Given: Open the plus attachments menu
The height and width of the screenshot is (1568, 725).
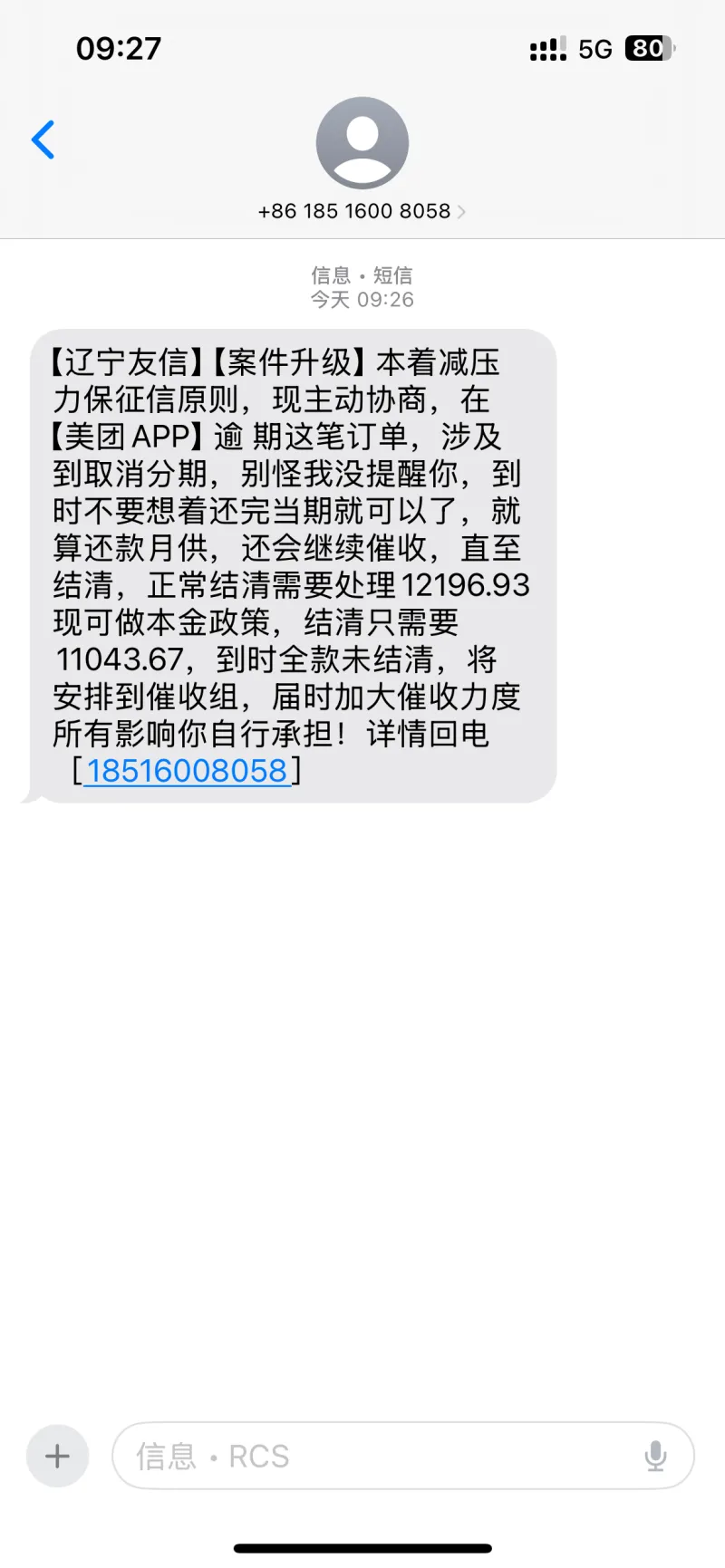Looking at the screenshot, I should click(x=57, y=1456).
